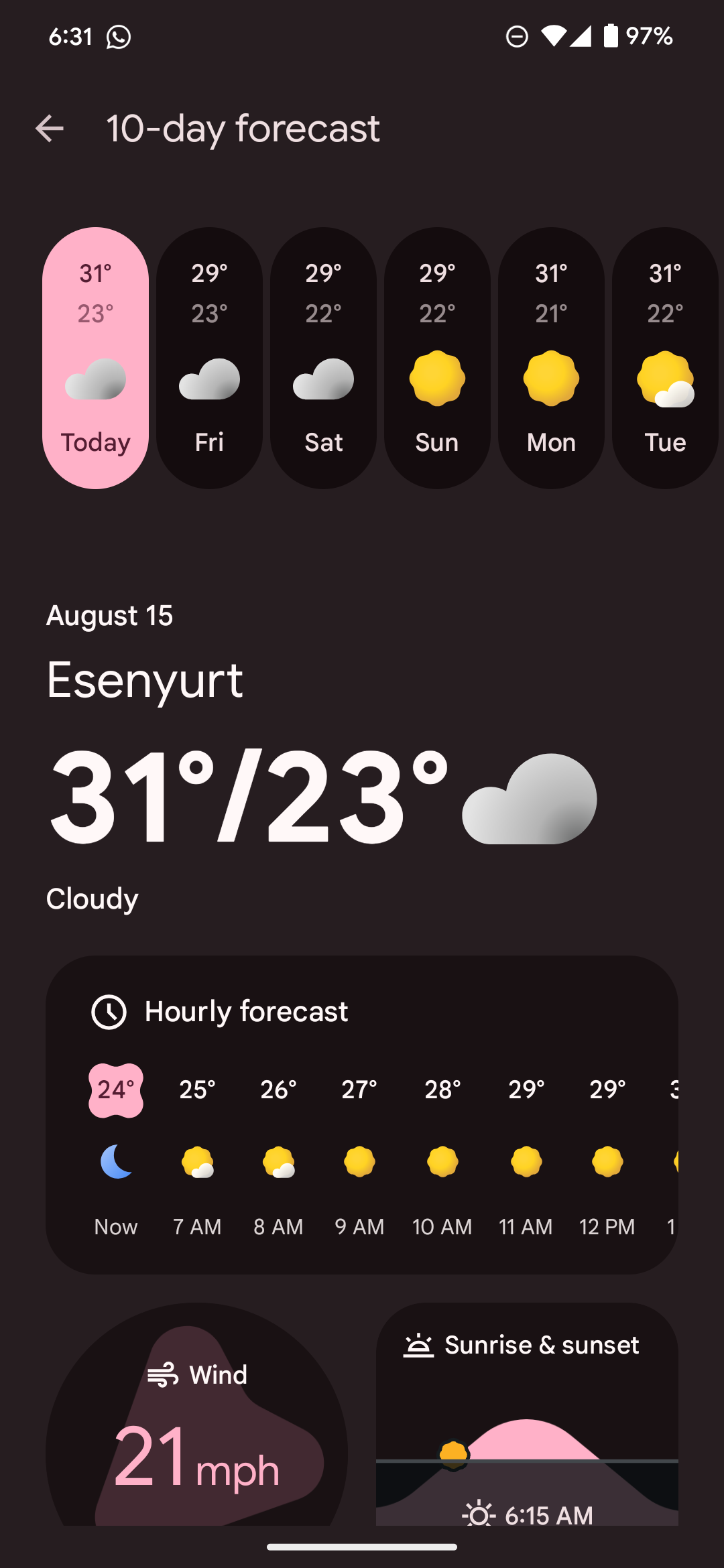This screenshot has height=1568, width=724.
Task: Go back from 10-day forecast
Action: [50, 129]
